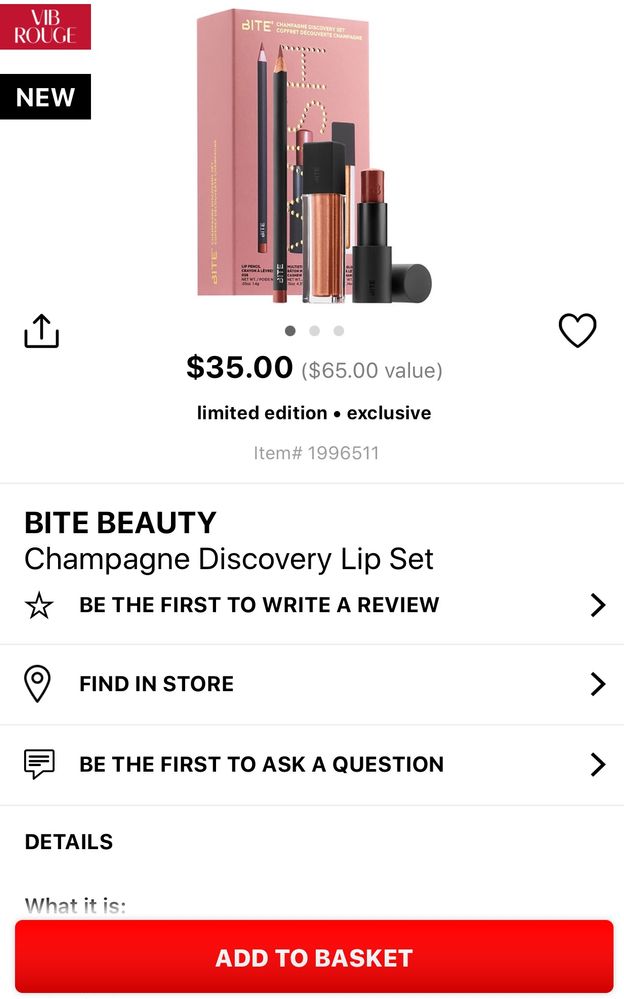This screenshot has height=999, width=624.
Task: Open Be the First to Write a Review
Action: click(x=312, y=605)
